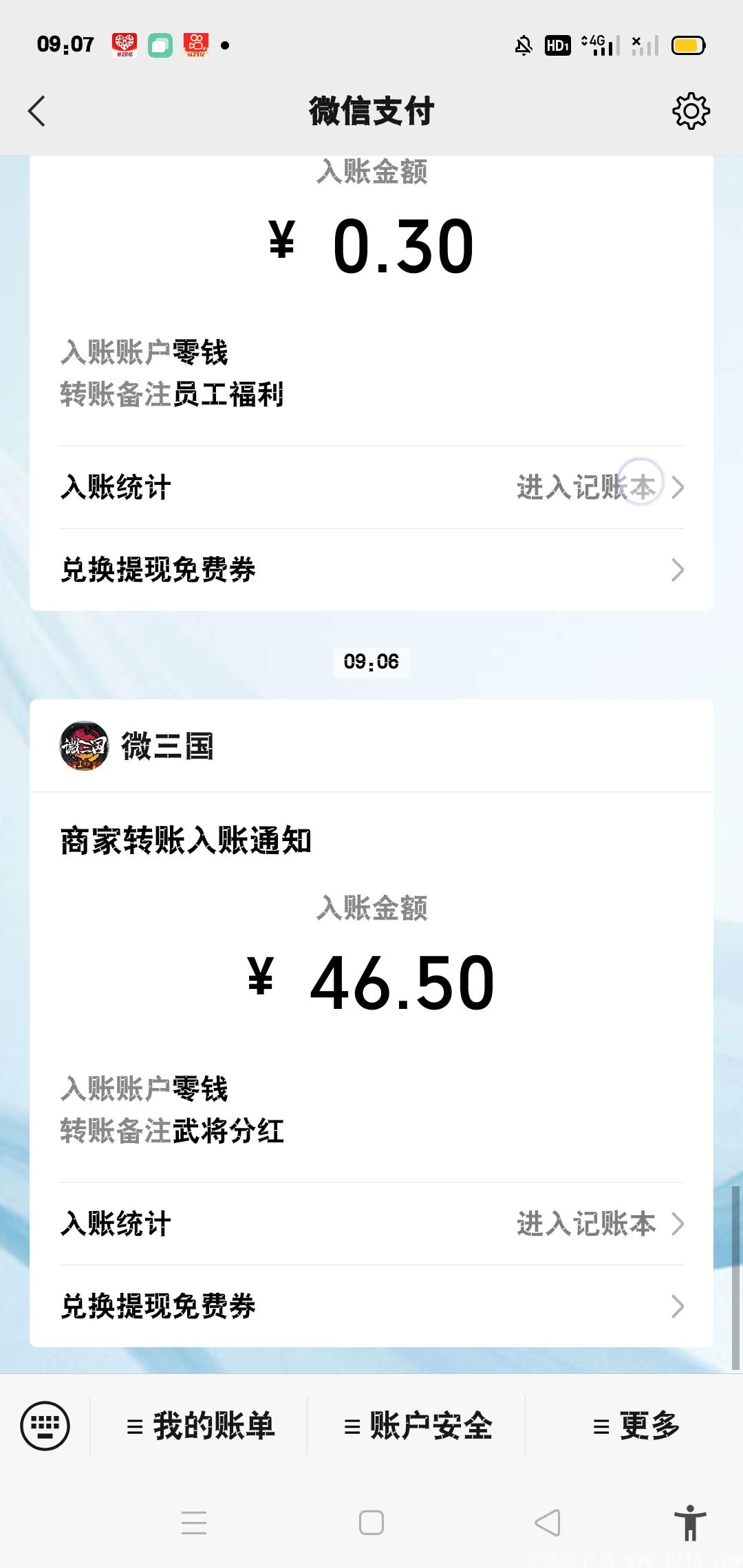Viewport: 743px width, 1568px height.
Task: Switch to keyboard input mode
Action: pyautogui.click(x=45, y=1426)
